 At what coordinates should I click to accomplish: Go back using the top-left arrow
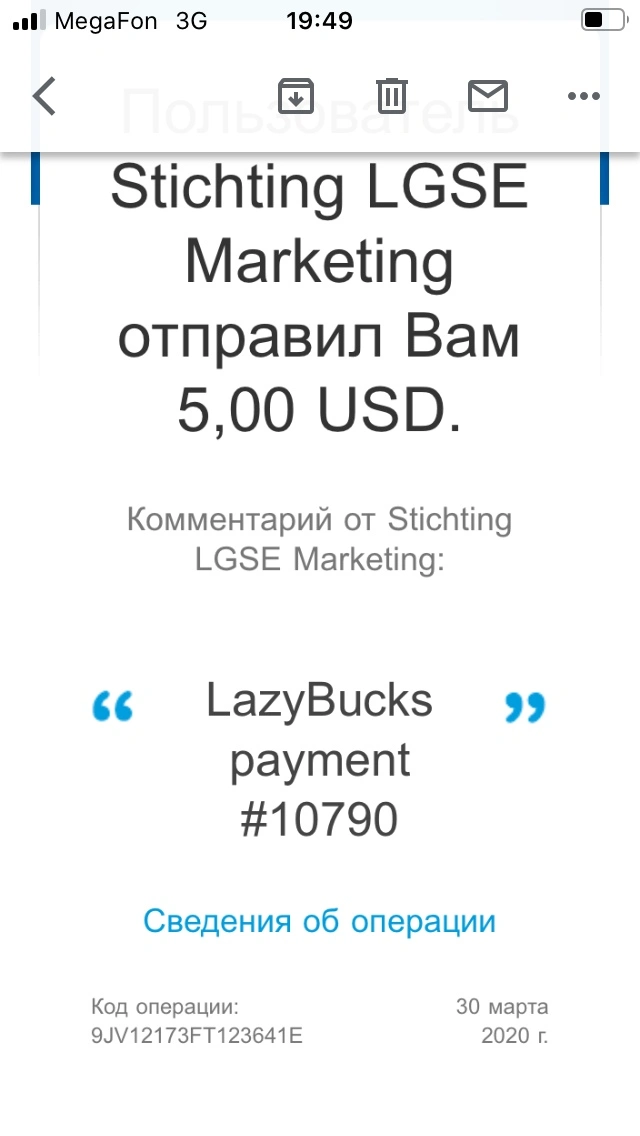pos(44,96)
